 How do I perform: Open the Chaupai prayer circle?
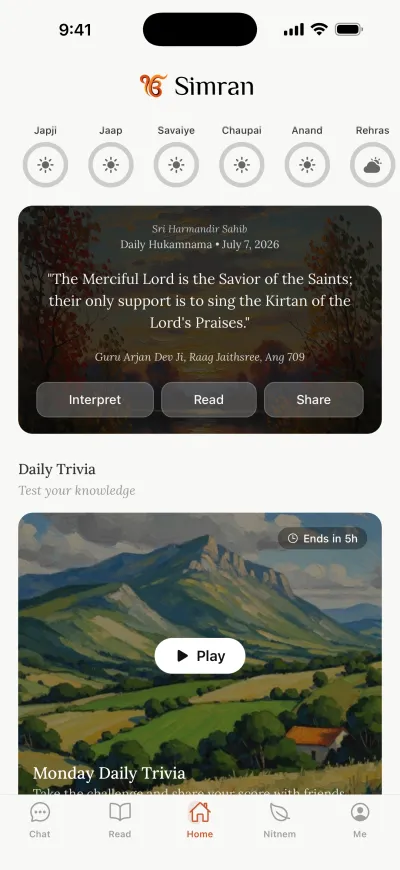coord(242,165)
